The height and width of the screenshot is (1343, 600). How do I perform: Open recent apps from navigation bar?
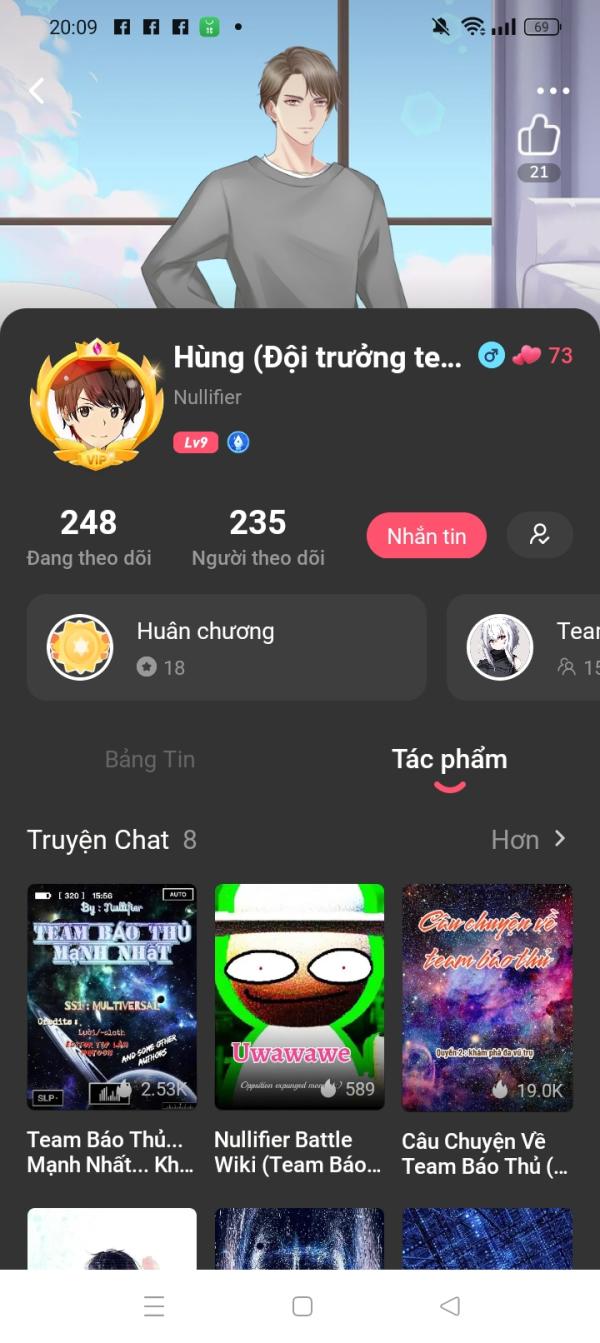[153, 1306]
